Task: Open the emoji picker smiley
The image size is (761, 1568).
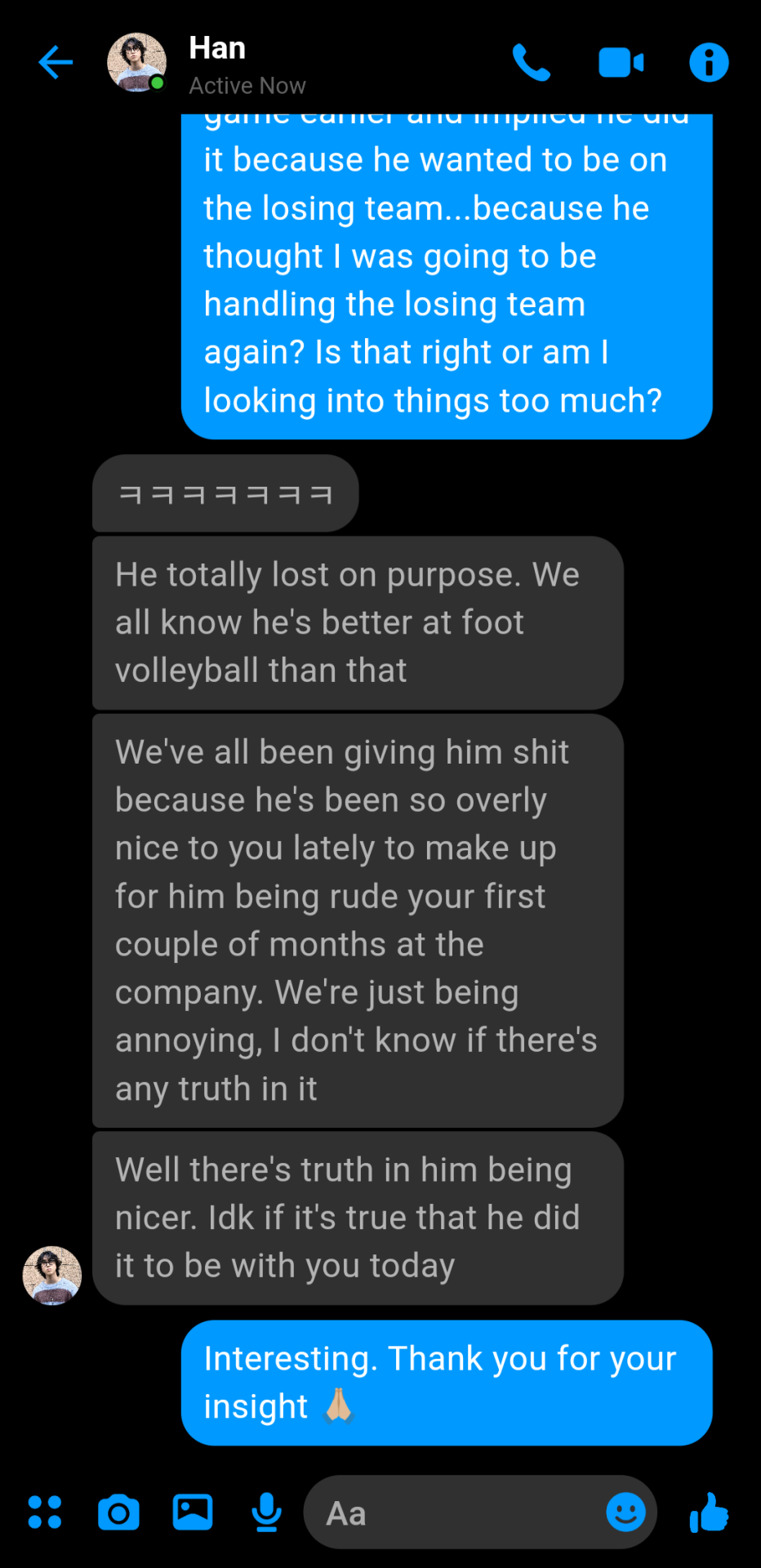Action: [x=625, y=1512]
